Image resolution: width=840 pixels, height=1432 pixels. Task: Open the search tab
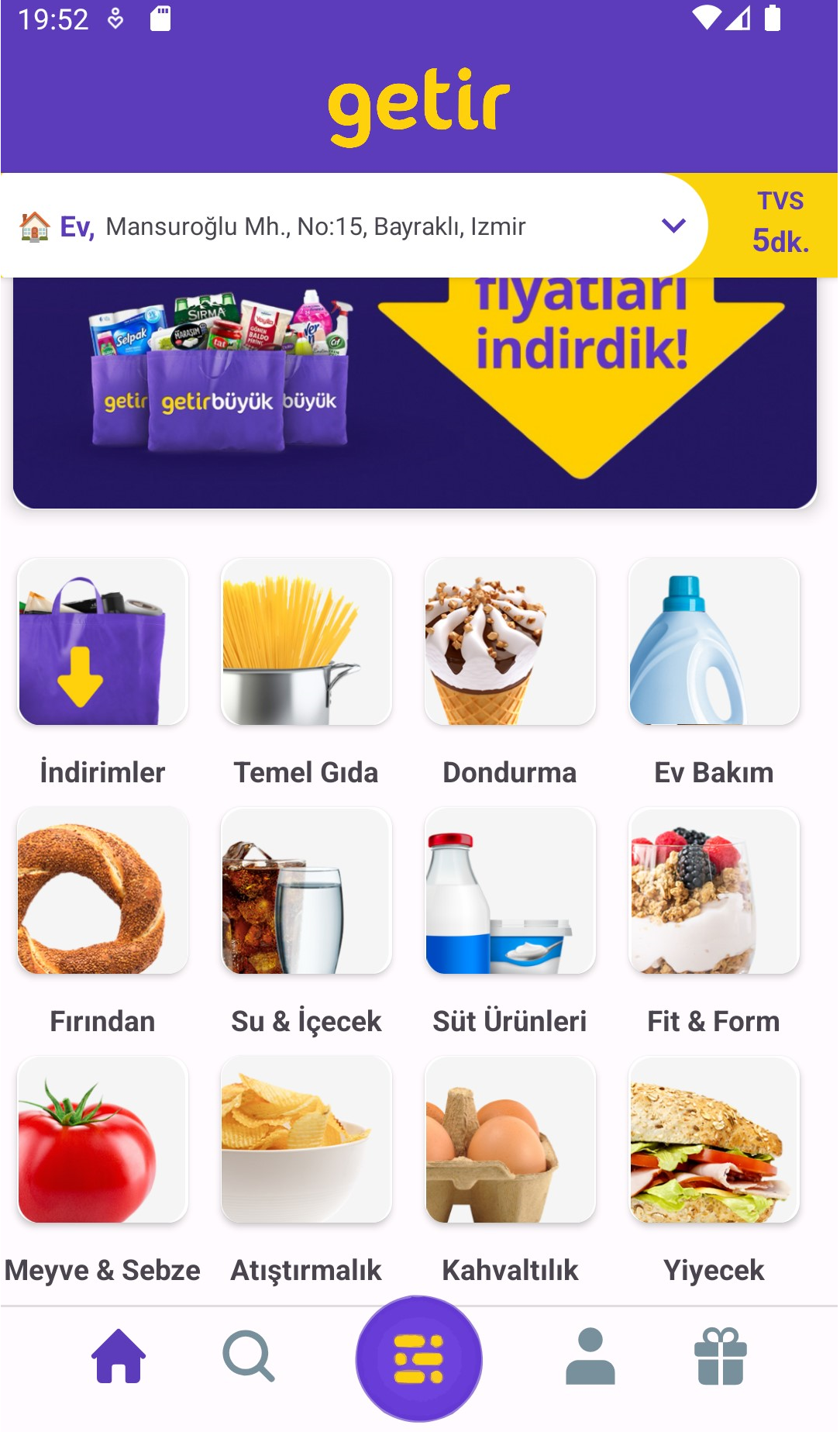pos(248,1356)
